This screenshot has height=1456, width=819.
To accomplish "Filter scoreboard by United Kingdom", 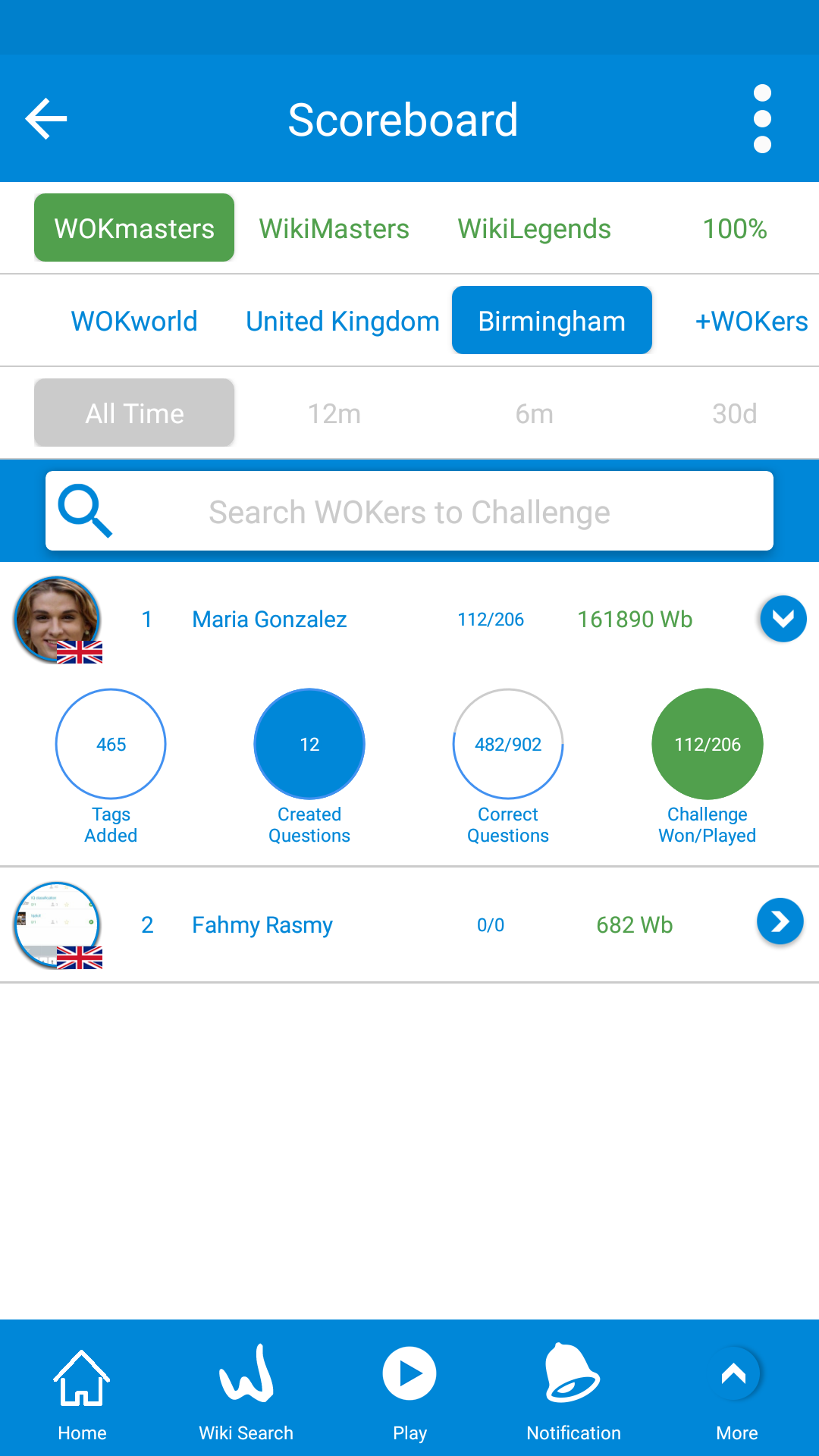I will [x=343, y=321].
